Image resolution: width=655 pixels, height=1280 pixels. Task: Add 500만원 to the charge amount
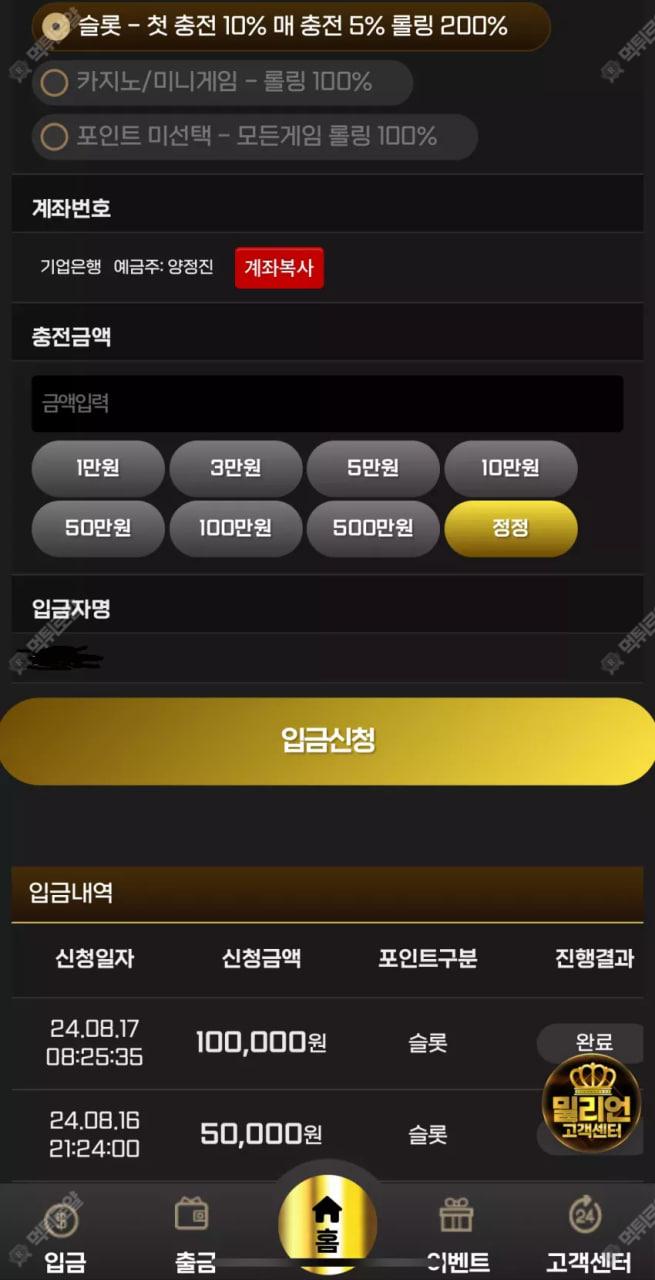(373, 528)
